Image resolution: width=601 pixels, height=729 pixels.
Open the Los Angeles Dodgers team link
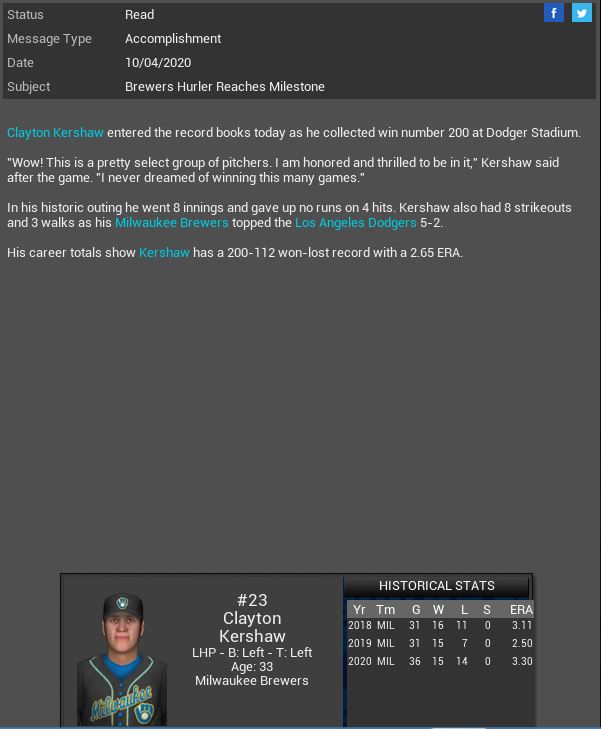tap(355, 223)
